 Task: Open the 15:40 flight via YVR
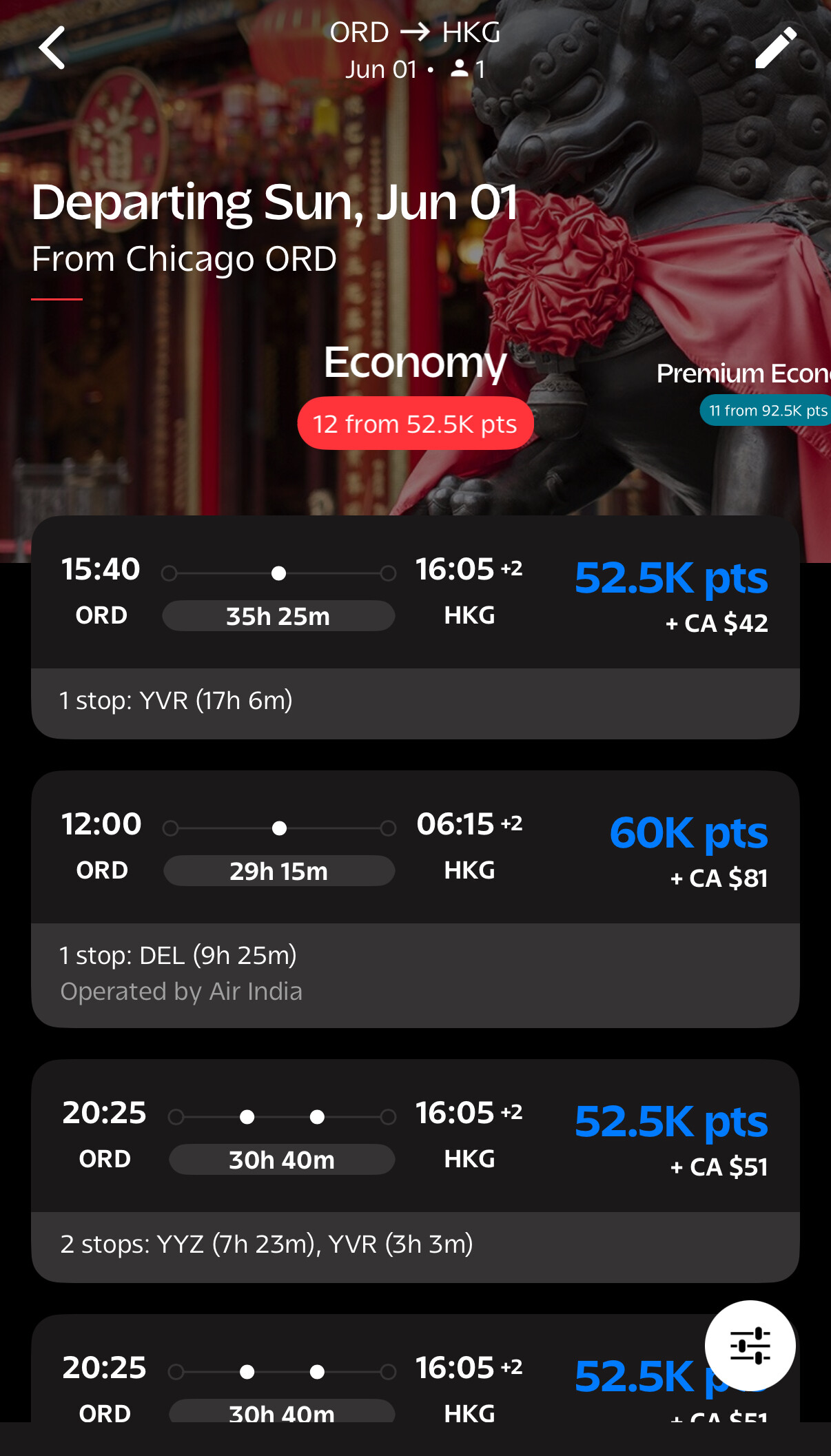(x=415, y=626)
